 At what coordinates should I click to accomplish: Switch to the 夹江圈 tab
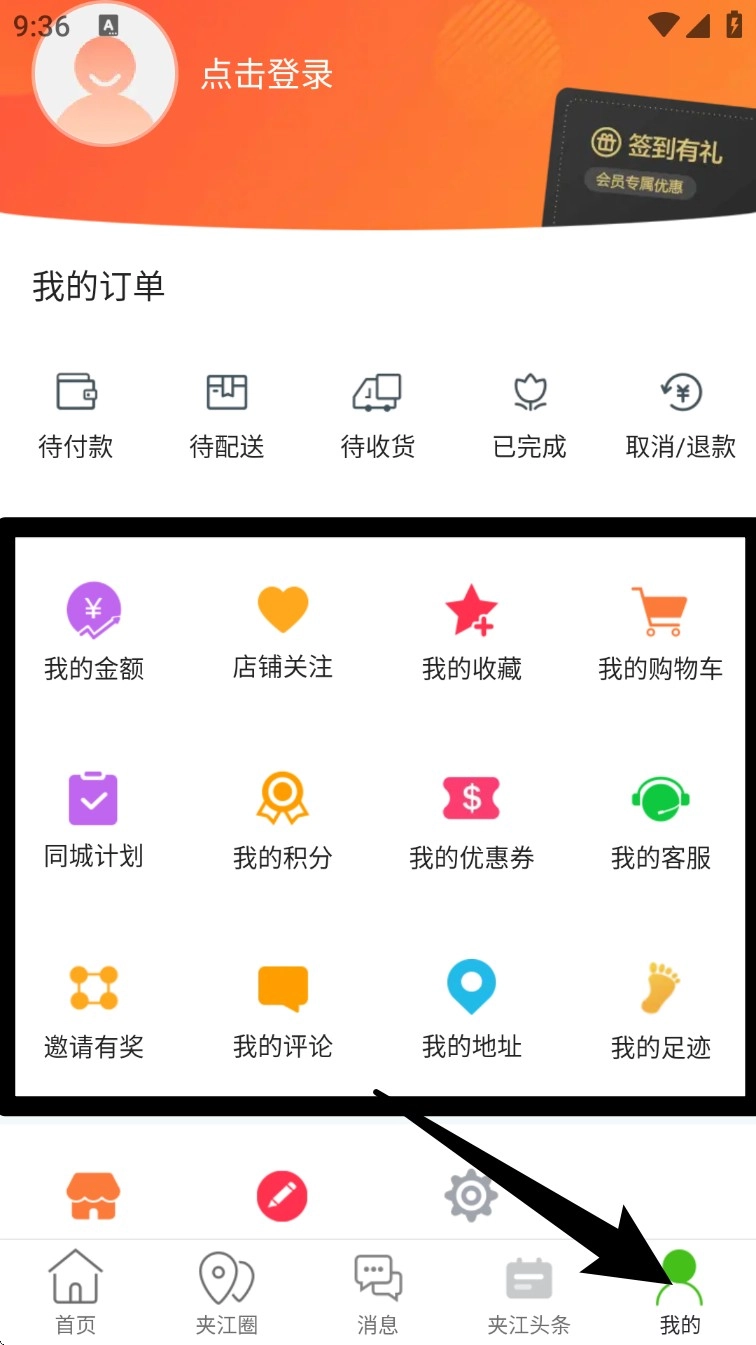227,1292
